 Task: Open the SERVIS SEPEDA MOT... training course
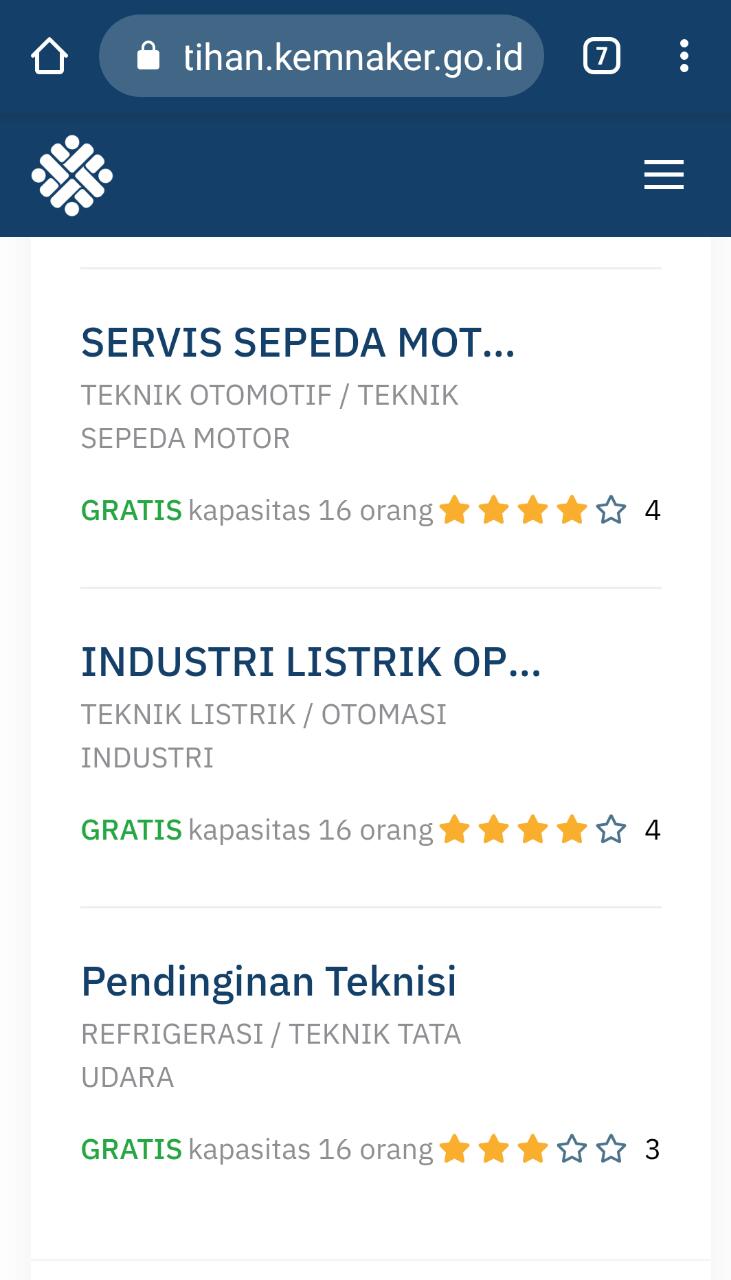tap(298, 343)
